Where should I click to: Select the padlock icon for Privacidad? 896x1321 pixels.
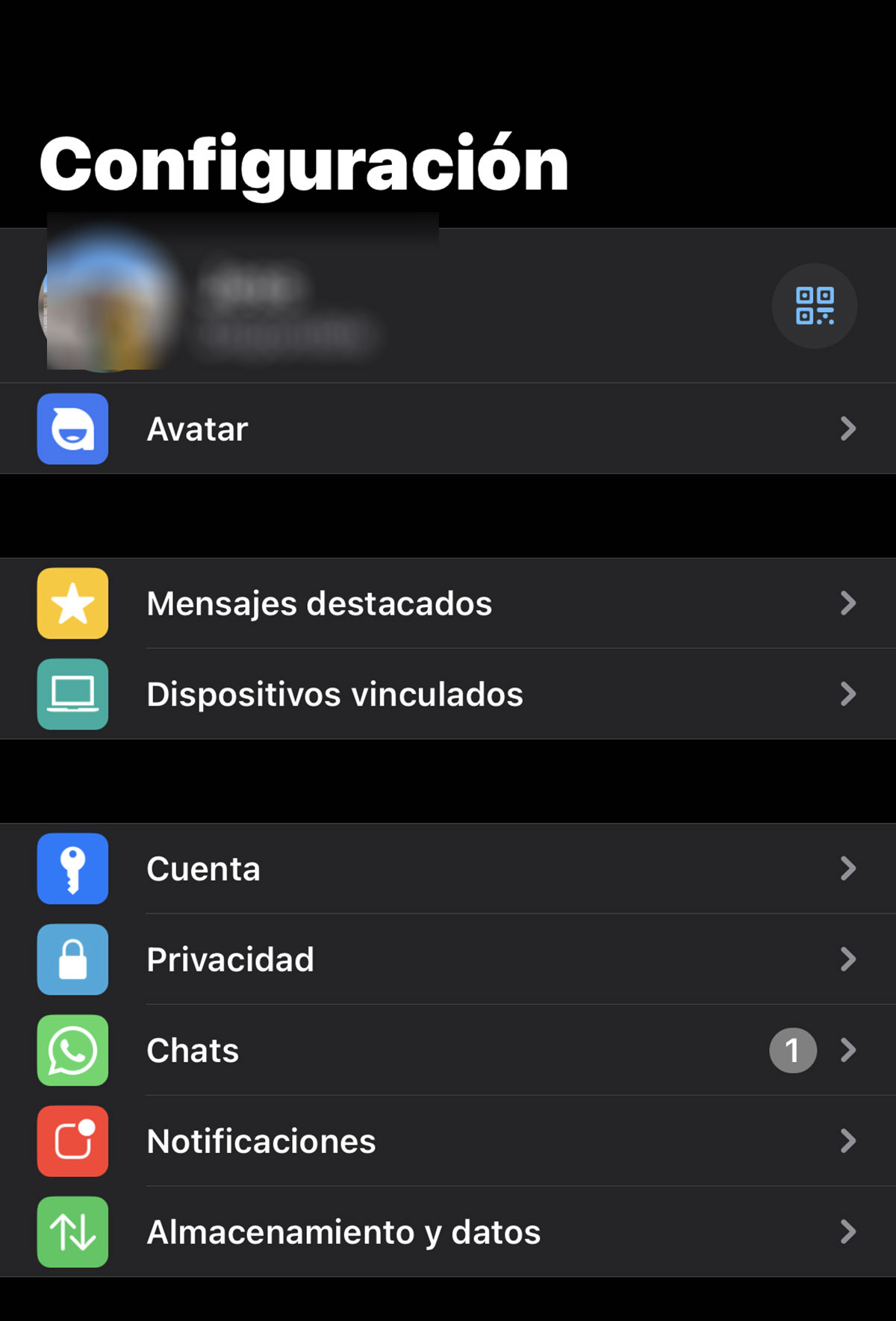pyautogui.click(x=72, y=960)
